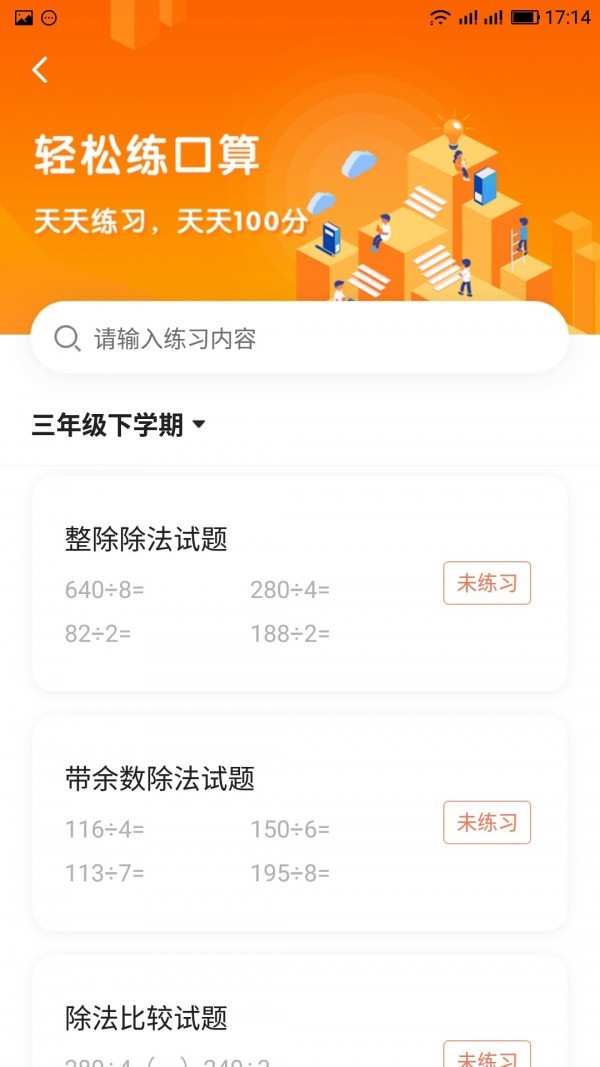600x1067 pixels.
Task: Open the 整除除法试题 practice card
Action: click(240, 583)
